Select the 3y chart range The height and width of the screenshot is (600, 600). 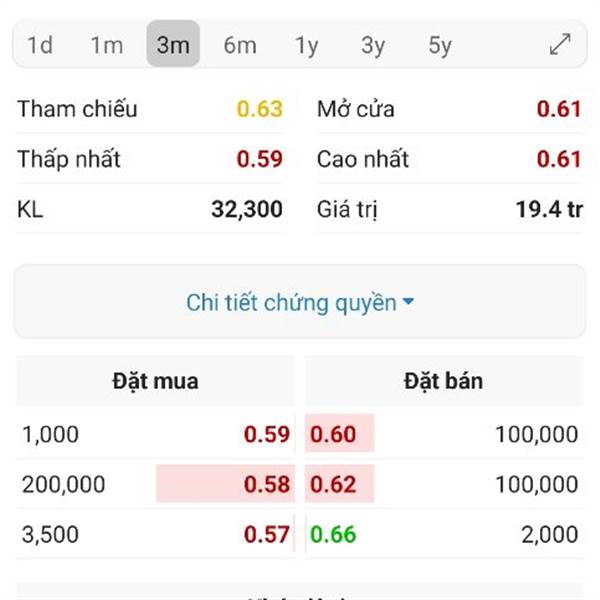pyautogui.click(x=373, y=45)
